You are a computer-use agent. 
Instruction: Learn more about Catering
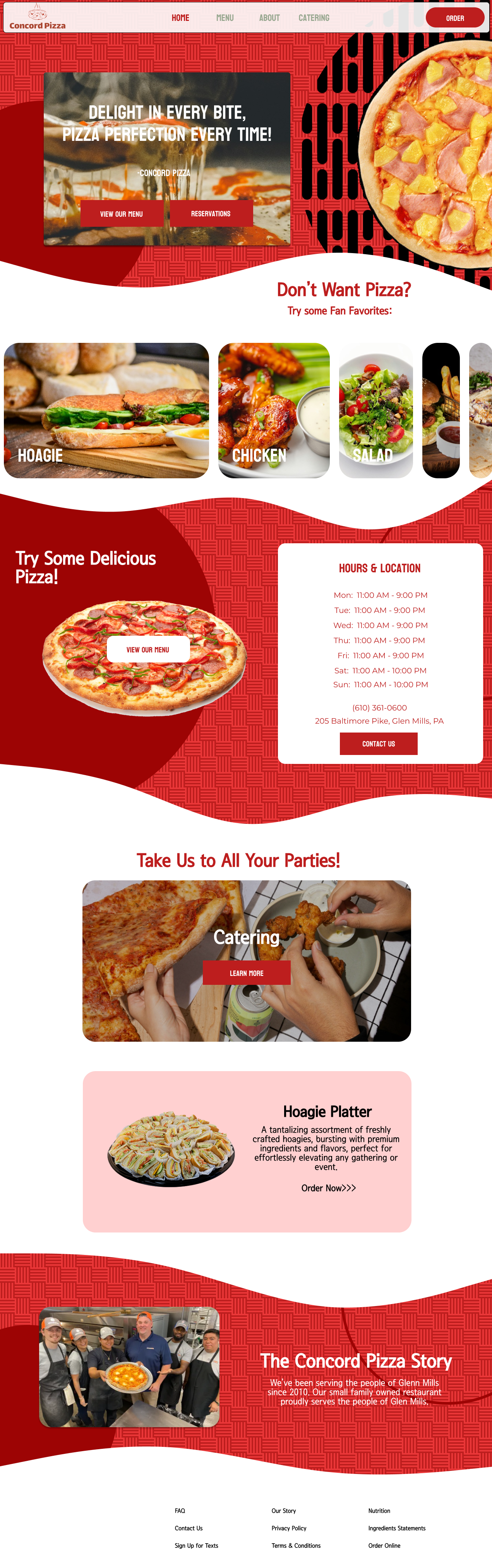point(246,973)
